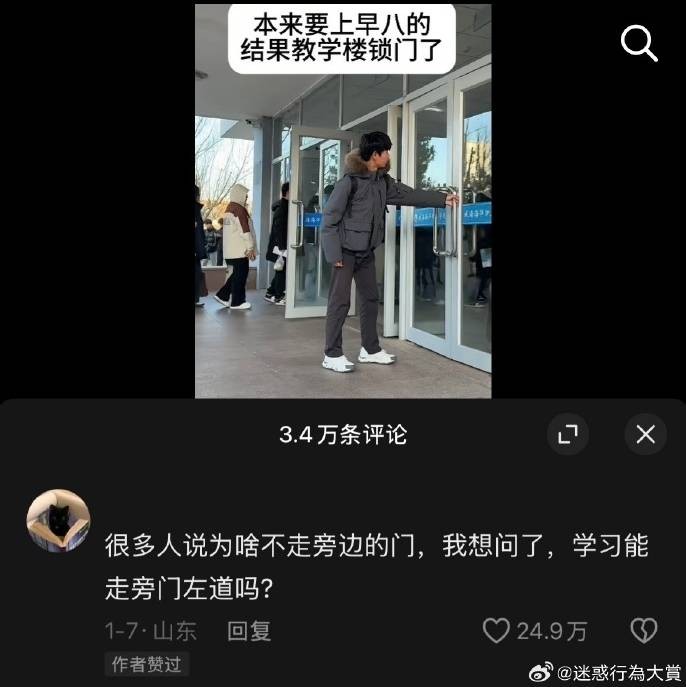This screenshot has width=686, height=687.
Task: Reply to the 旁门左道 comment
Action: (x=249, y=631)
